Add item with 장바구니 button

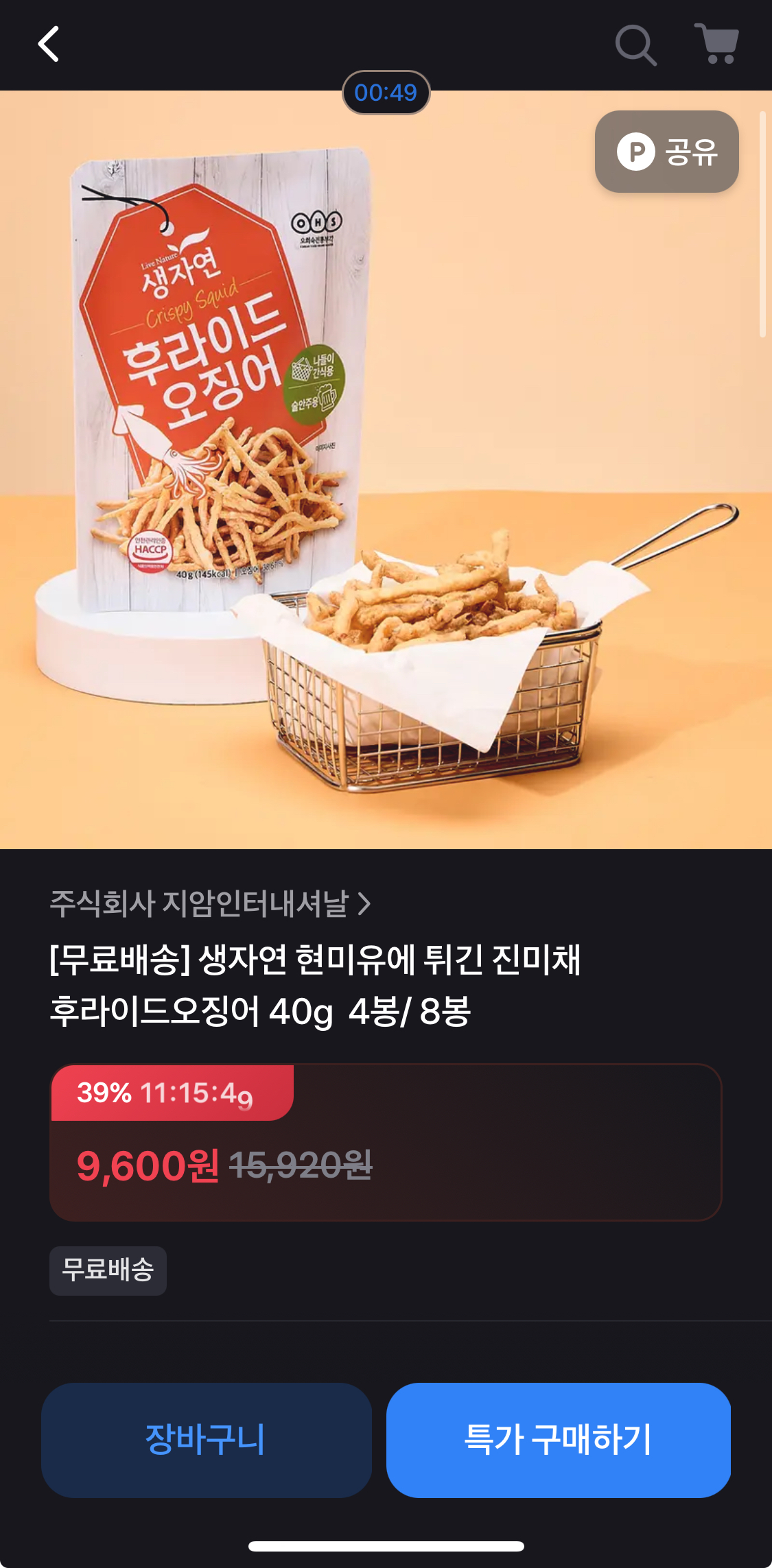(x=206, y=1439)
